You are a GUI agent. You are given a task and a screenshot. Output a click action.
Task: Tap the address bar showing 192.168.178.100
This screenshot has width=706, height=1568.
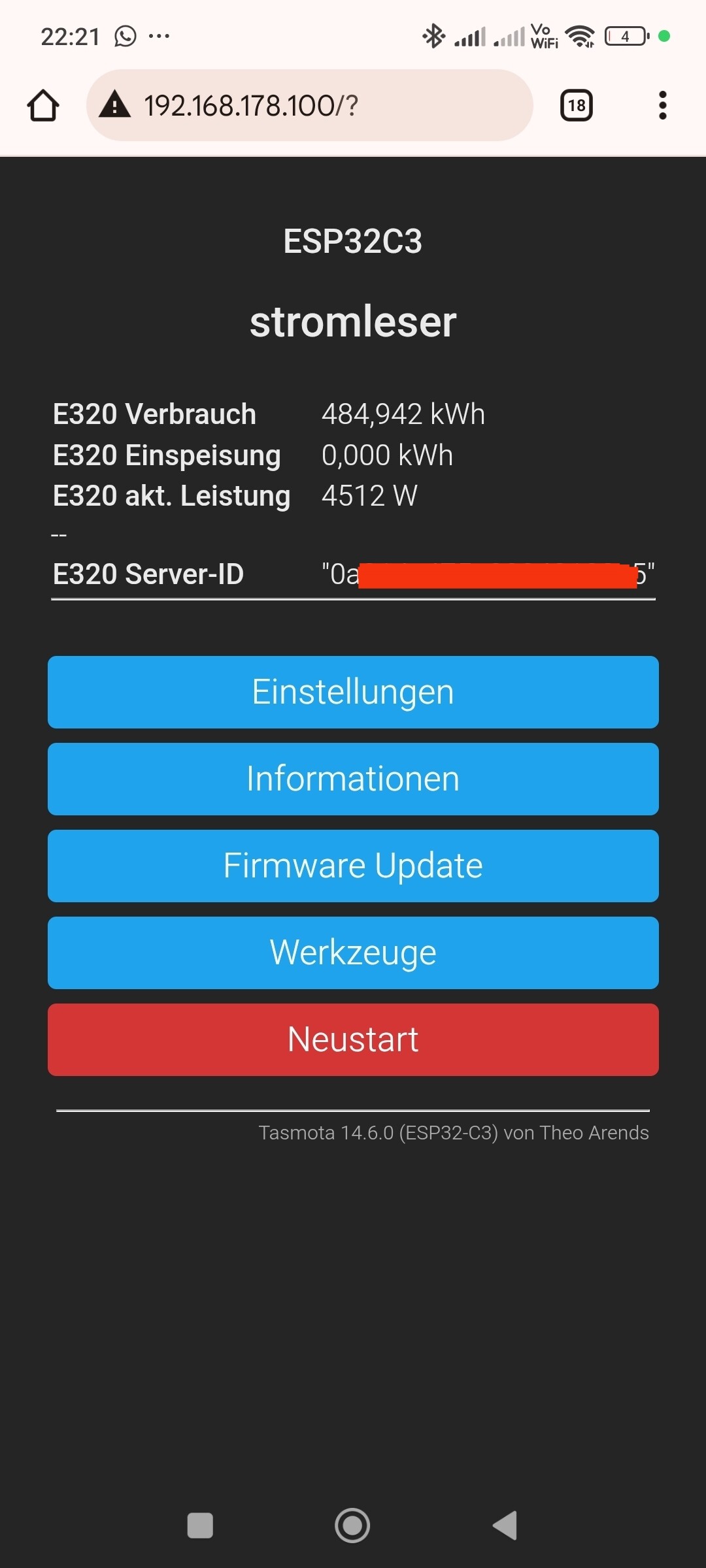click(x=309, y=105)
